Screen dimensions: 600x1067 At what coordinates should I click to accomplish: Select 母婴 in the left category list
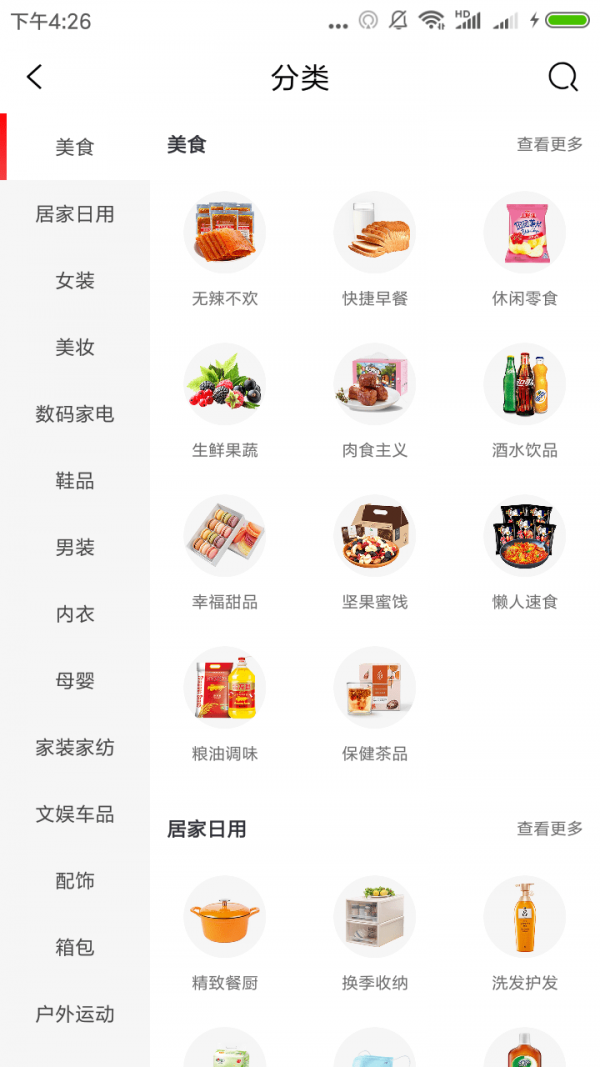tap(75, 681)
